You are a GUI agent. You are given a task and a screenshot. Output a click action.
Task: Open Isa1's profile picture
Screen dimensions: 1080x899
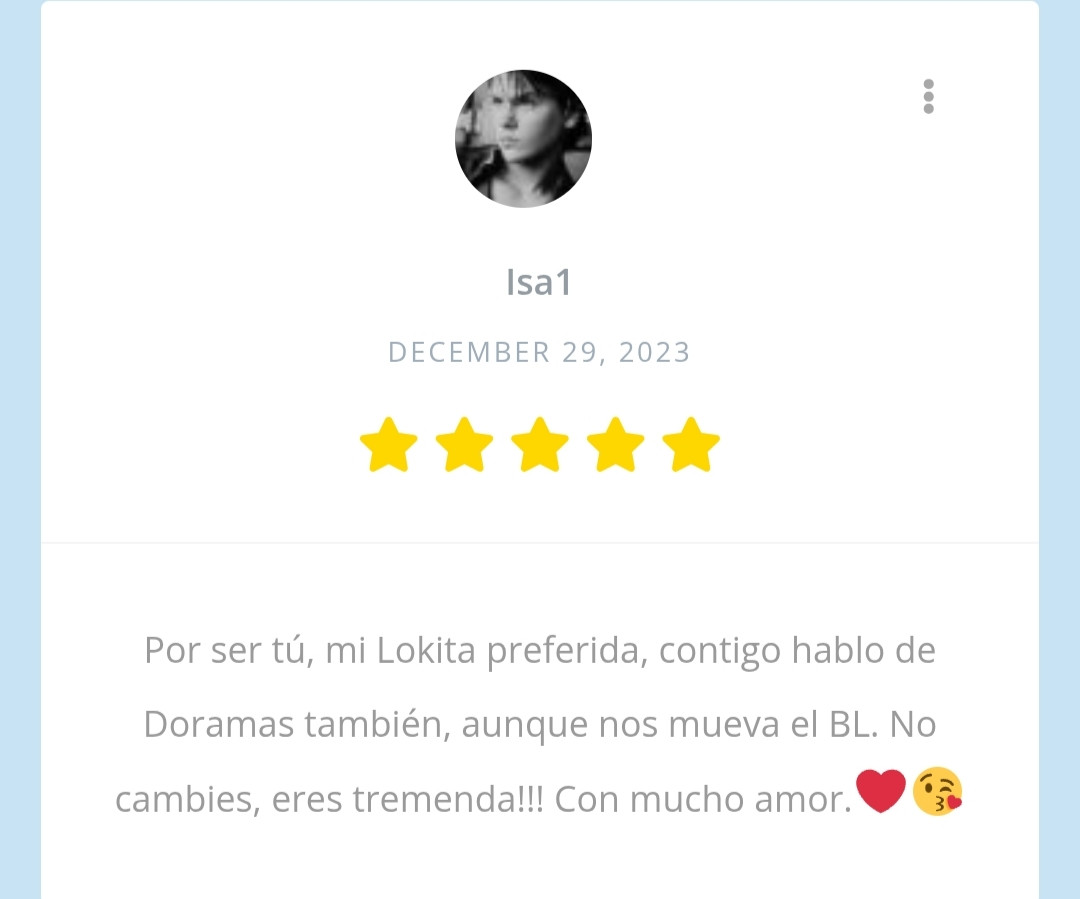pyautogui.click(x=523, y=139)
